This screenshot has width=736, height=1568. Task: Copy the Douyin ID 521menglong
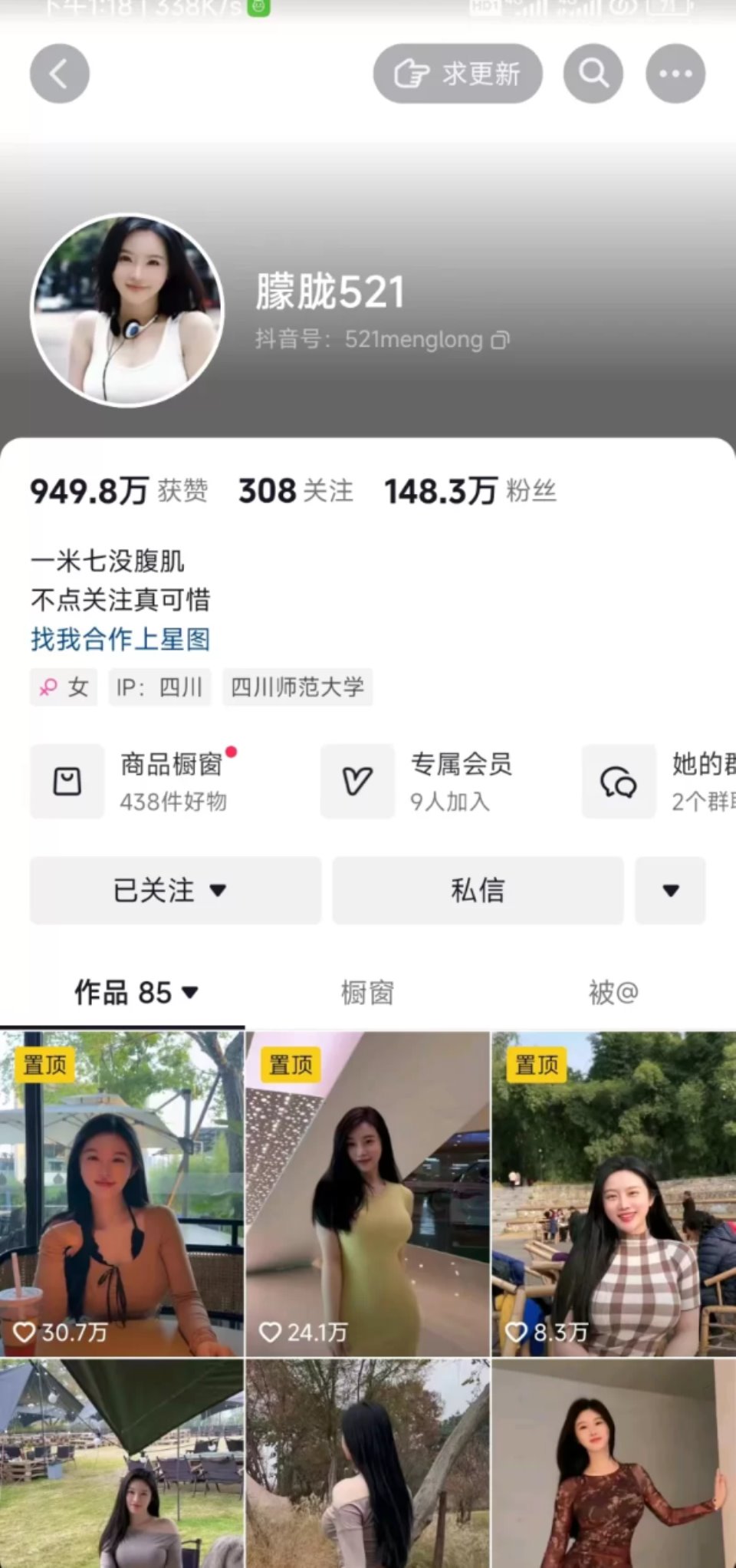500,340
